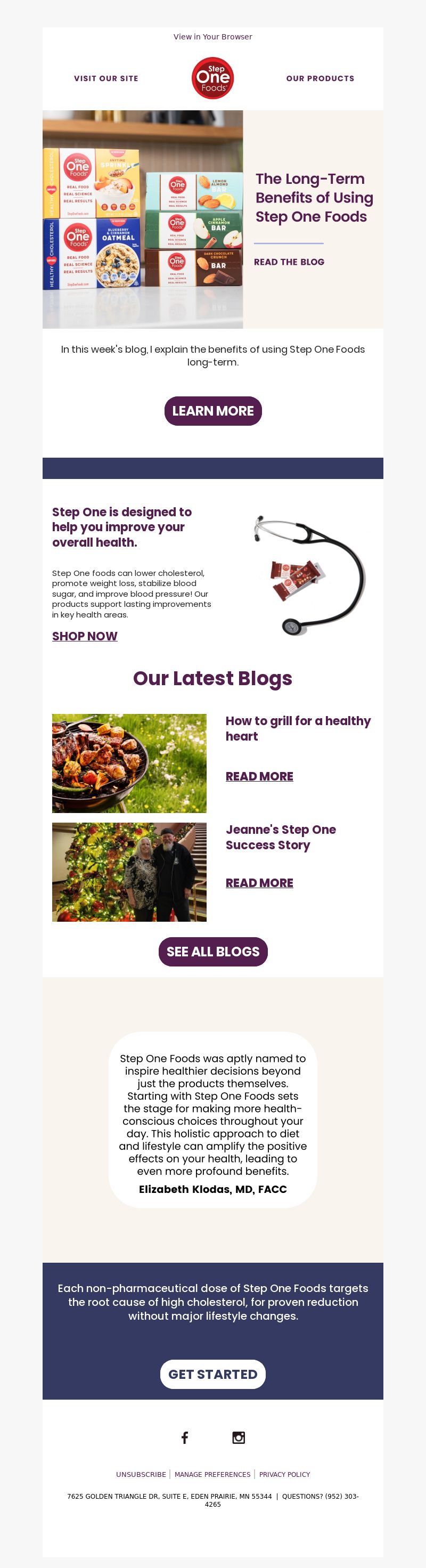Image resolution: width=426 pixels, height=1568 pixels.
Task: Tap the GET STARTED button
Action: click(213, 1374)
